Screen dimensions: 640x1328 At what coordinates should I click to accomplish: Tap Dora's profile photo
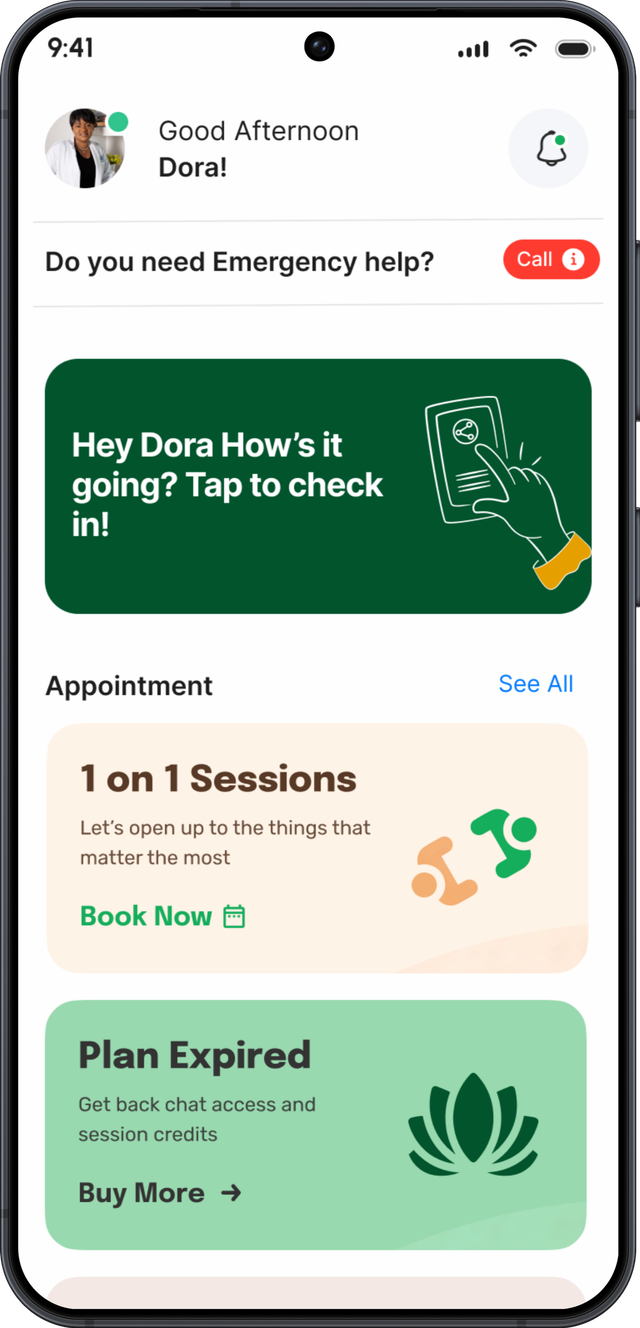(85, 149)
